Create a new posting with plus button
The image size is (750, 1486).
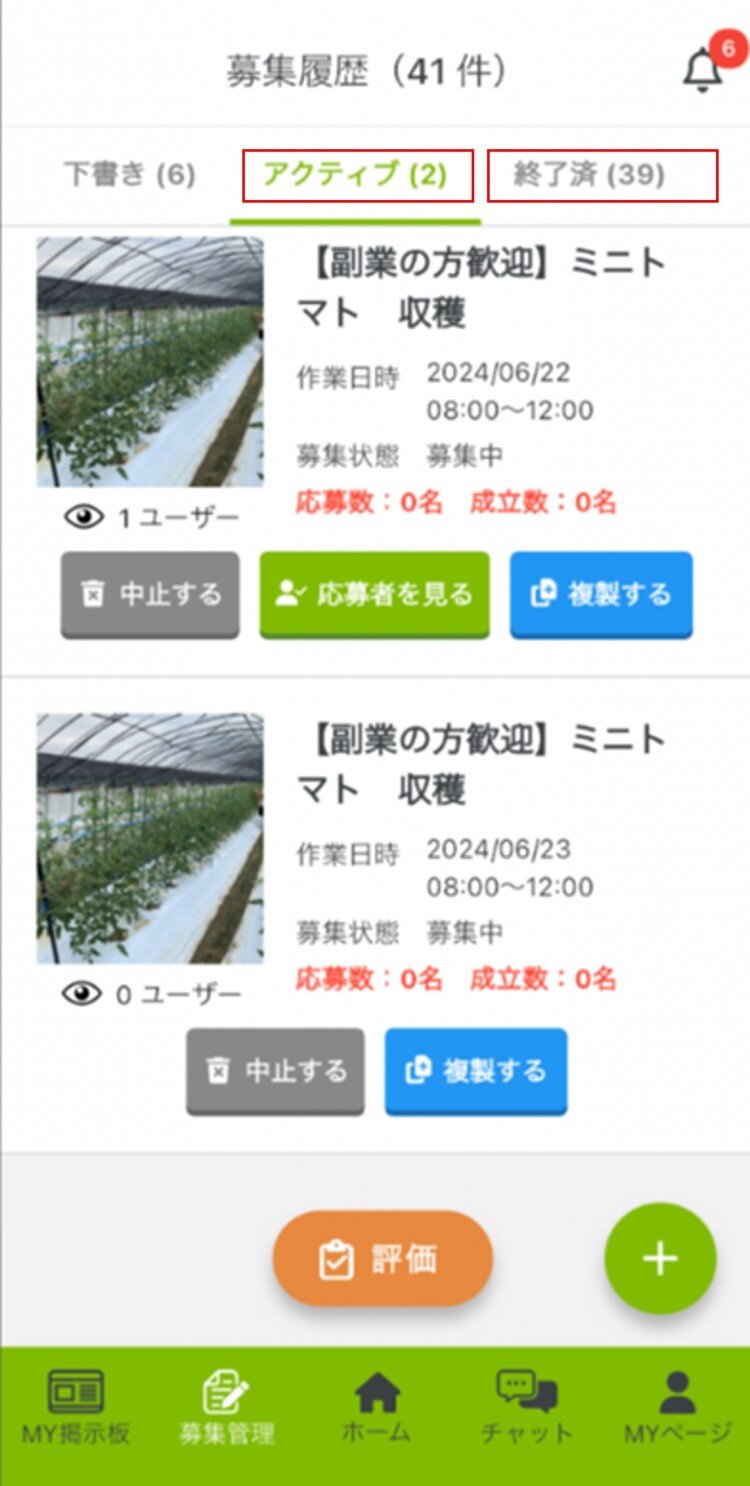coord(660,1259)
